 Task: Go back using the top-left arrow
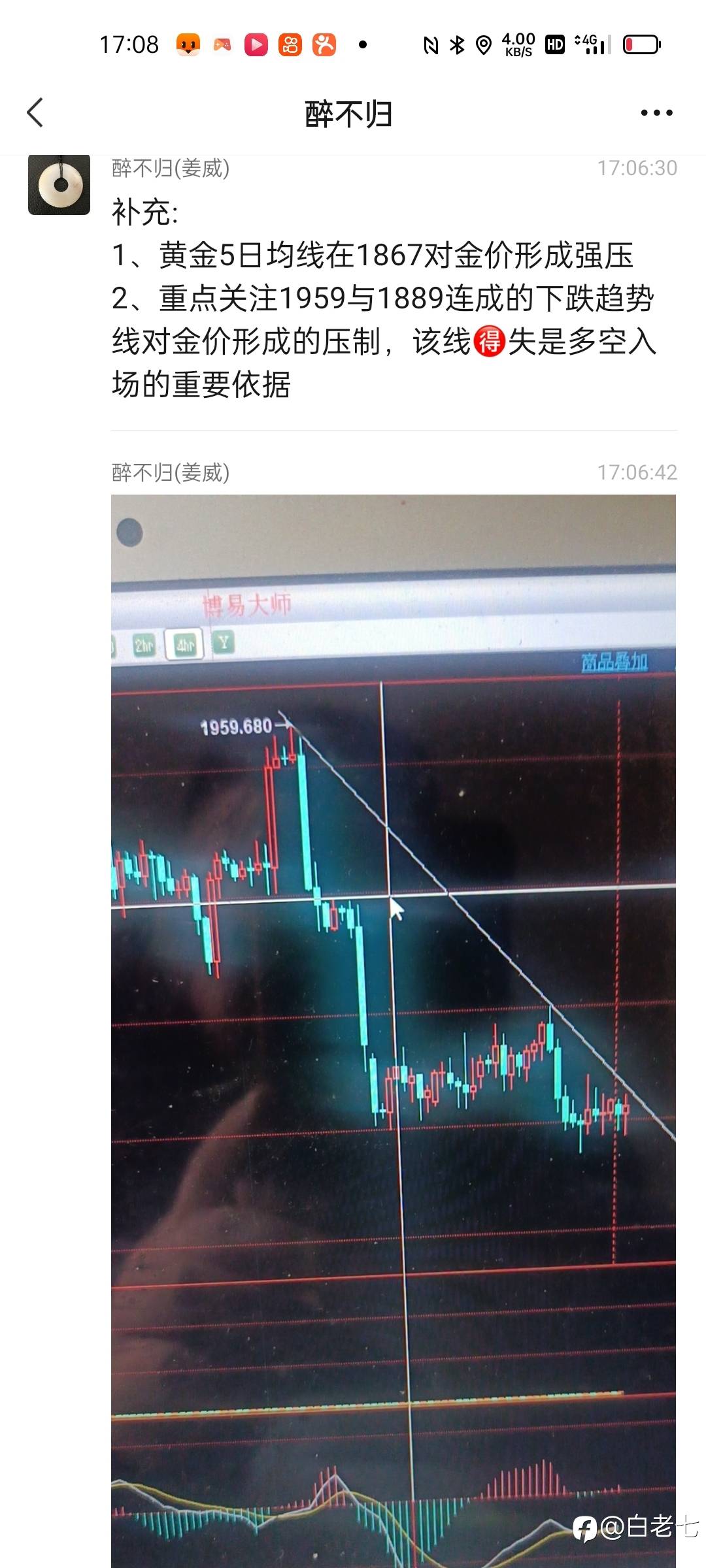[x=35, y=113]
